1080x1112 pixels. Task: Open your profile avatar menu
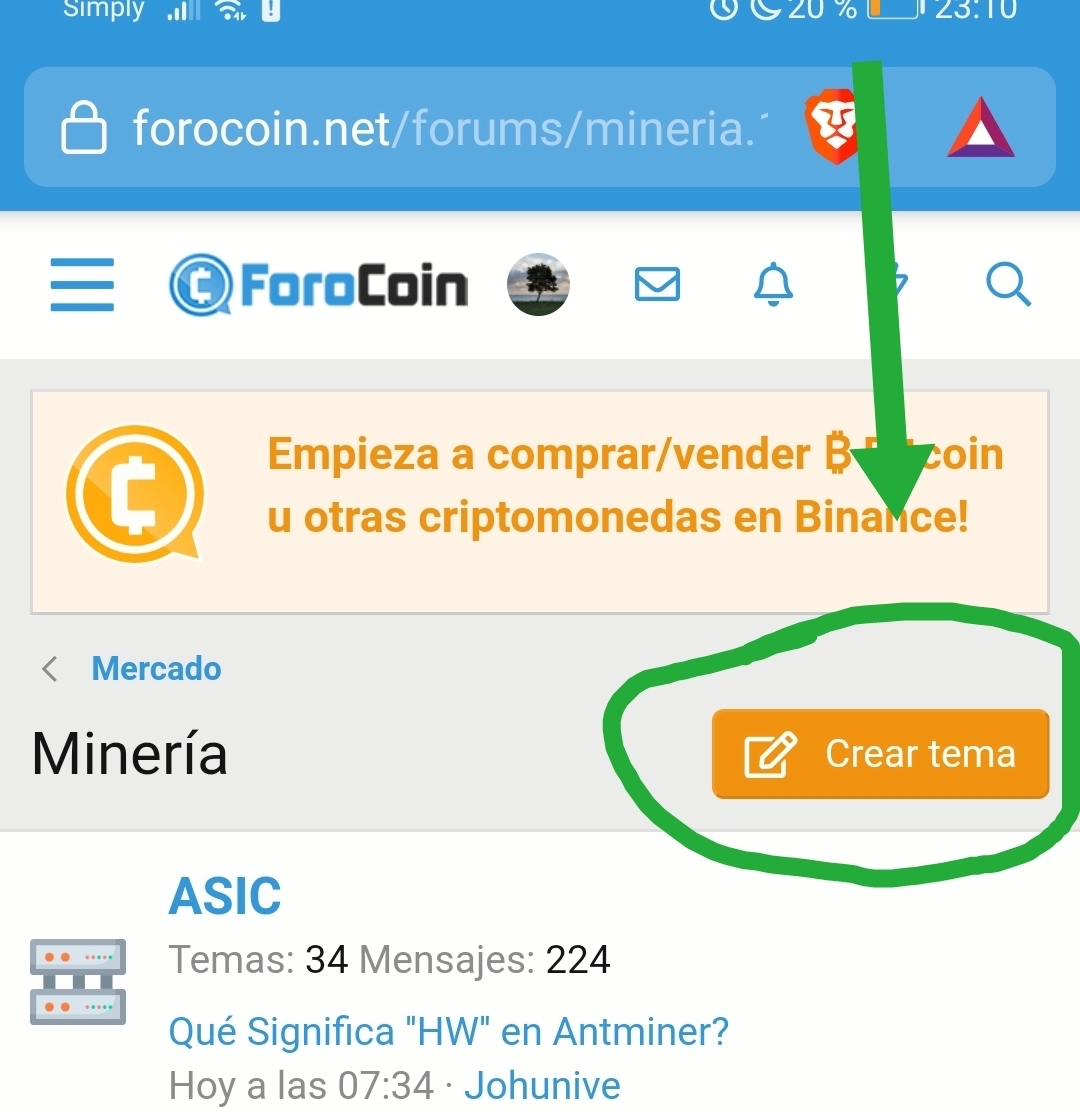539,285
